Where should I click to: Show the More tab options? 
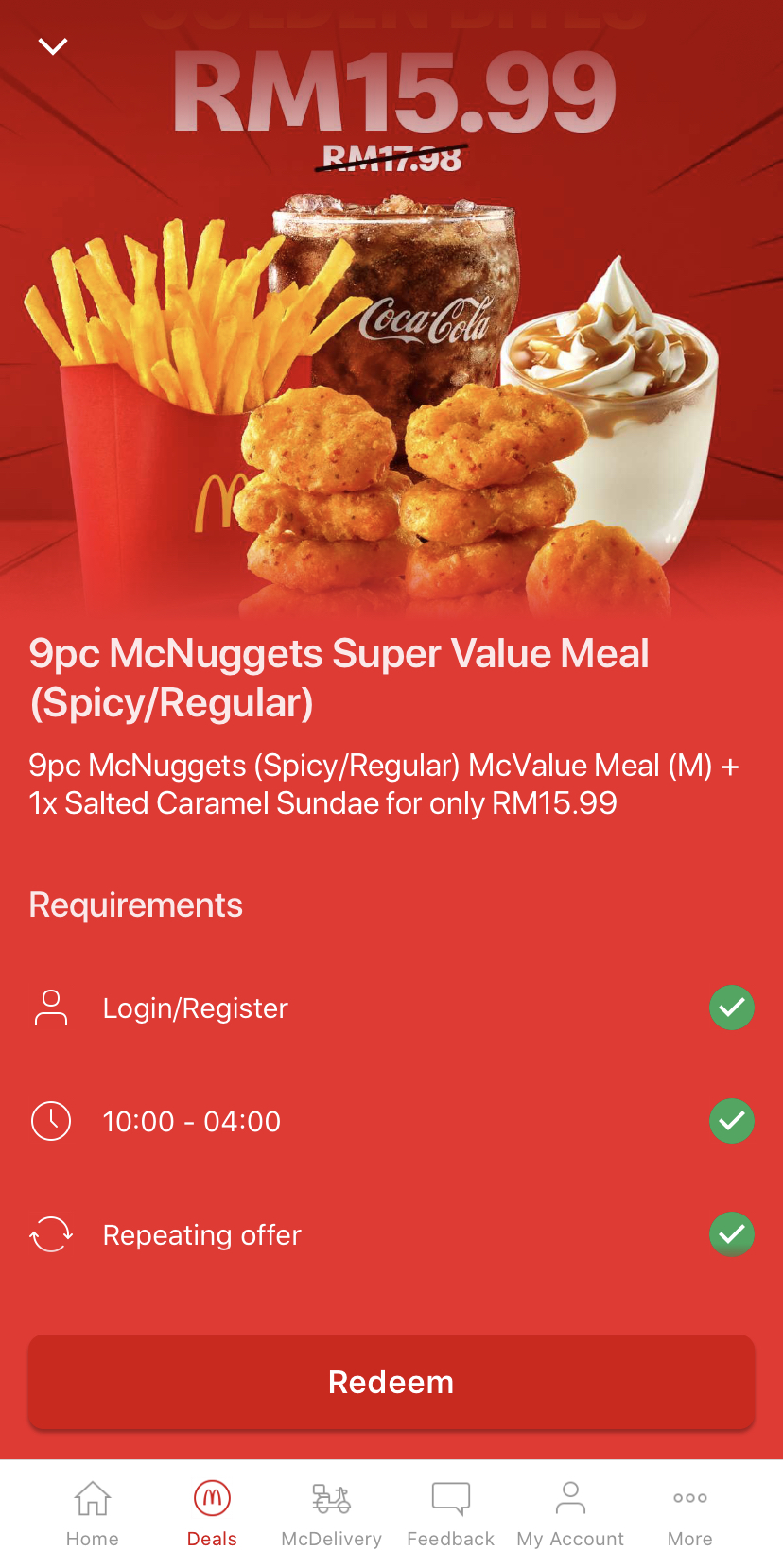689,1513
